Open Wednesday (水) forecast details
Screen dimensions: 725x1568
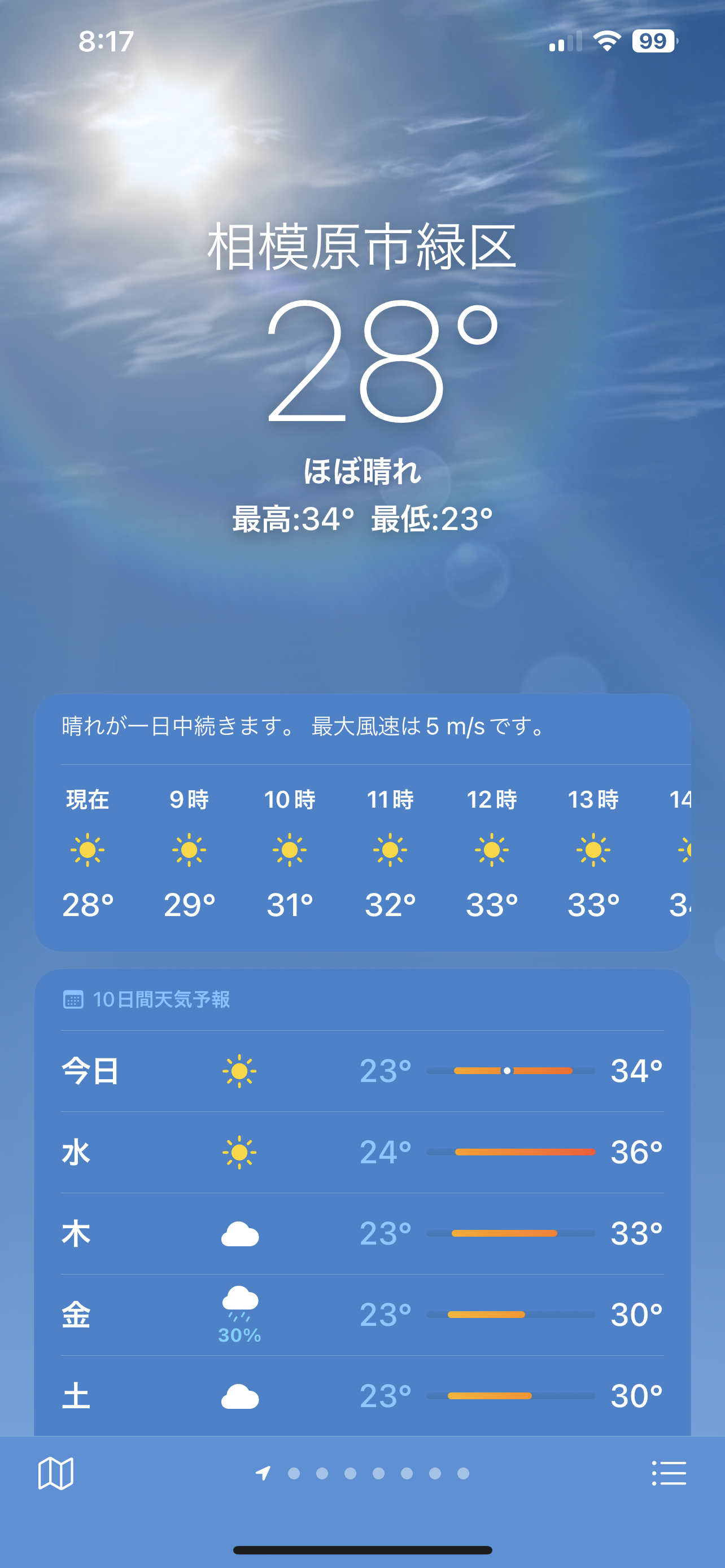(362, 1152)
